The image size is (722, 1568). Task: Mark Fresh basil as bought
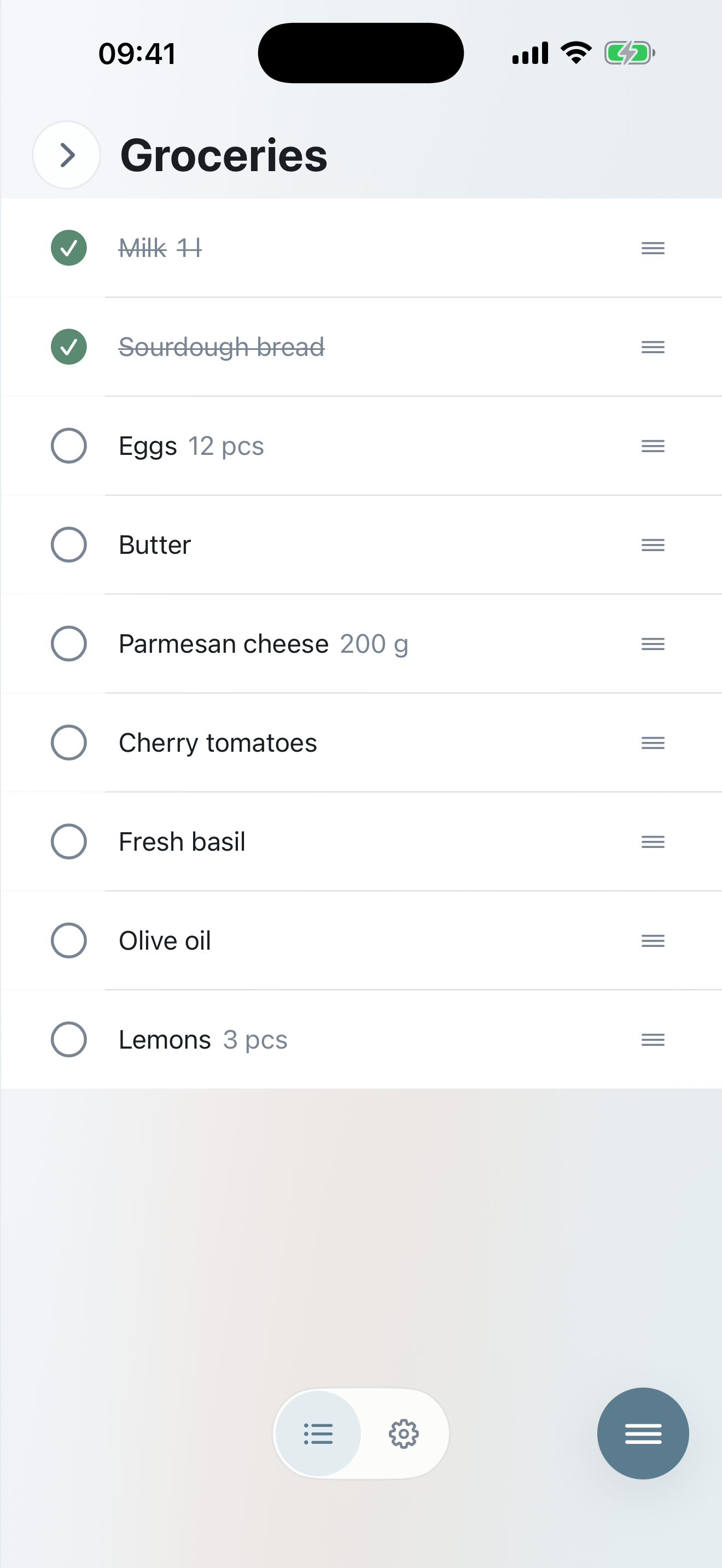pos(69,842)
